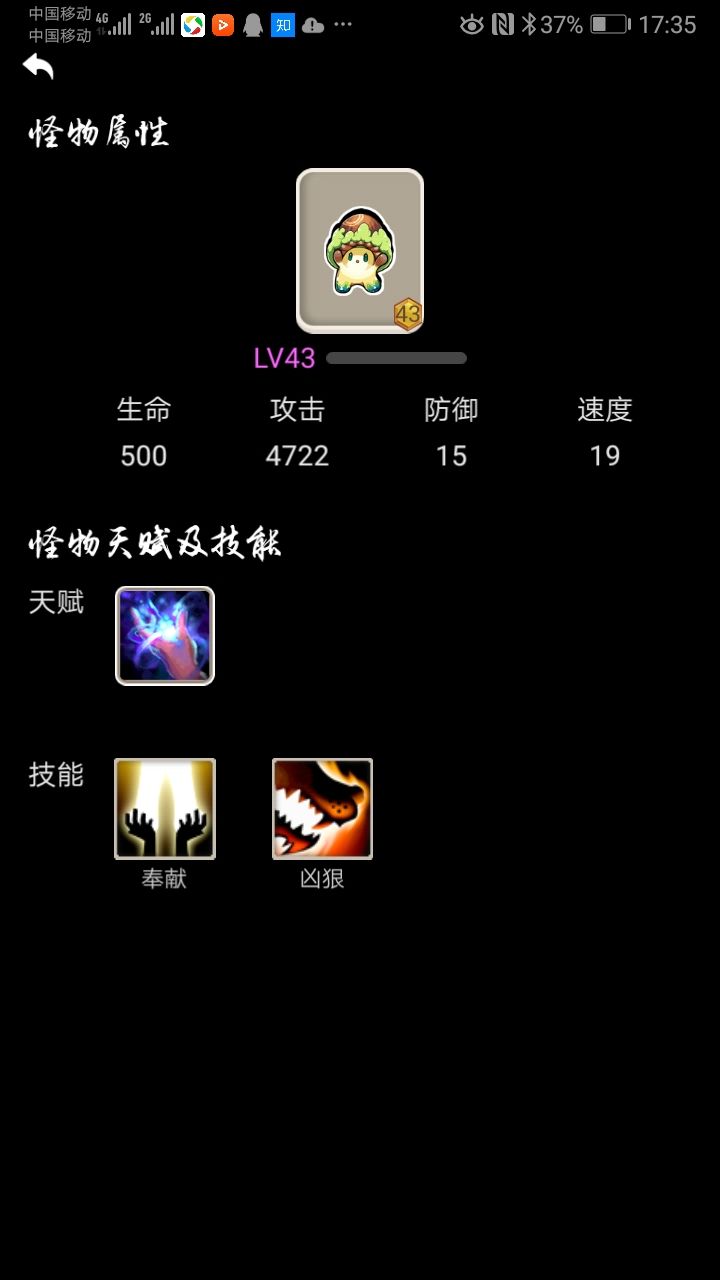Tap the cloud sync status icon
720x1280 pixels.
click(x=312, y=25)
